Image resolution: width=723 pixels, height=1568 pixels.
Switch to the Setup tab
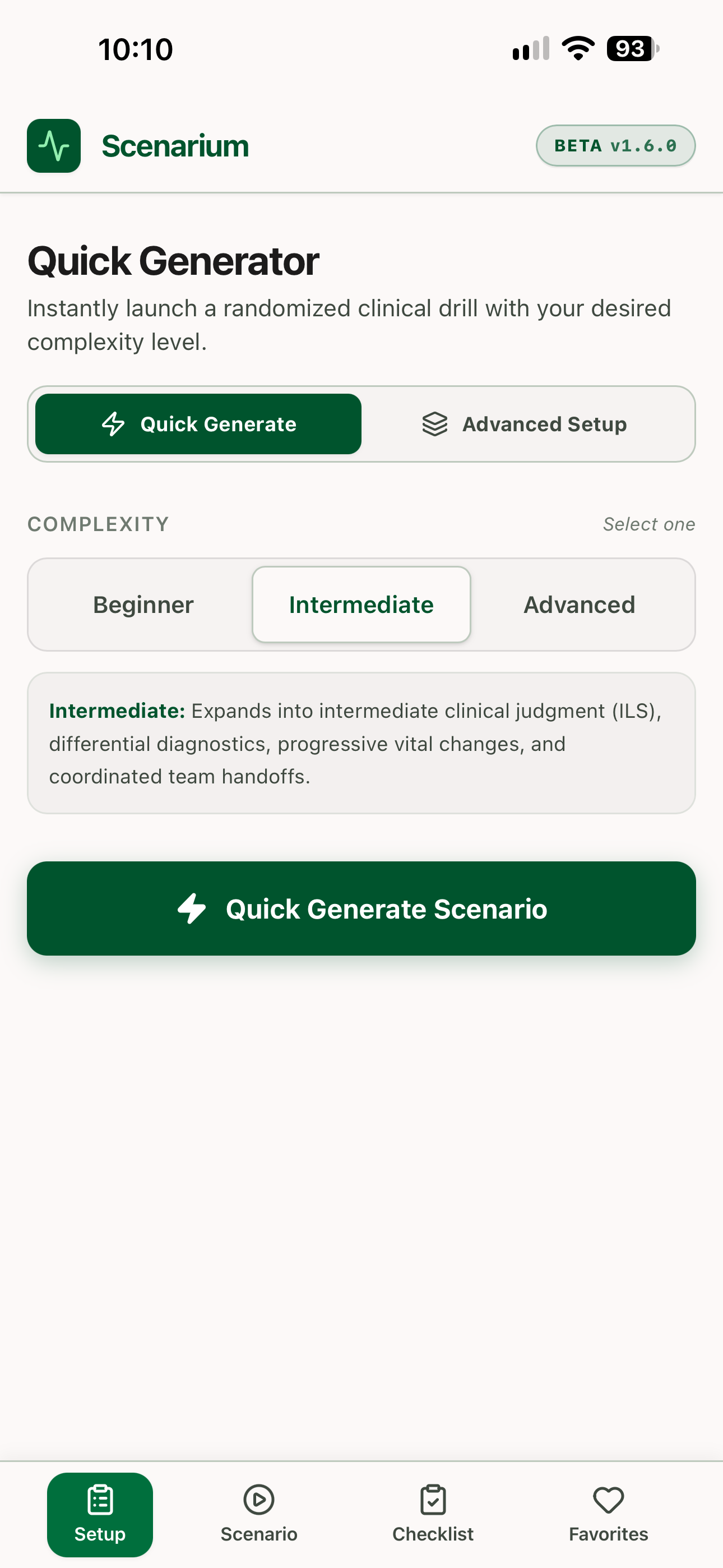(100, 1514)
